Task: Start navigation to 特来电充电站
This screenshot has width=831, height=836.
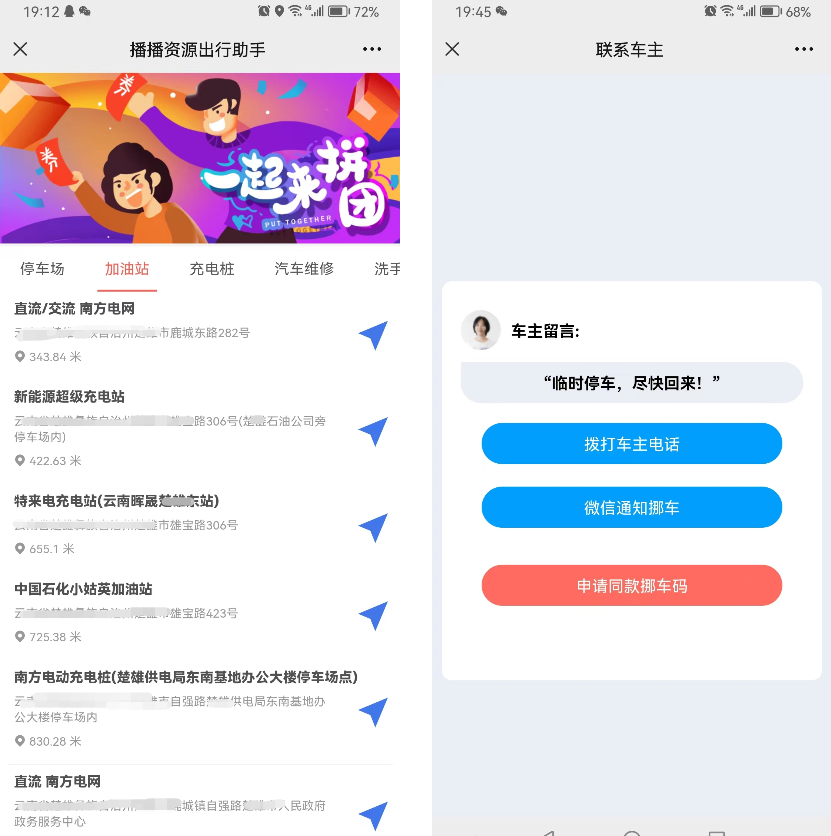Action: tap(372, 527)
